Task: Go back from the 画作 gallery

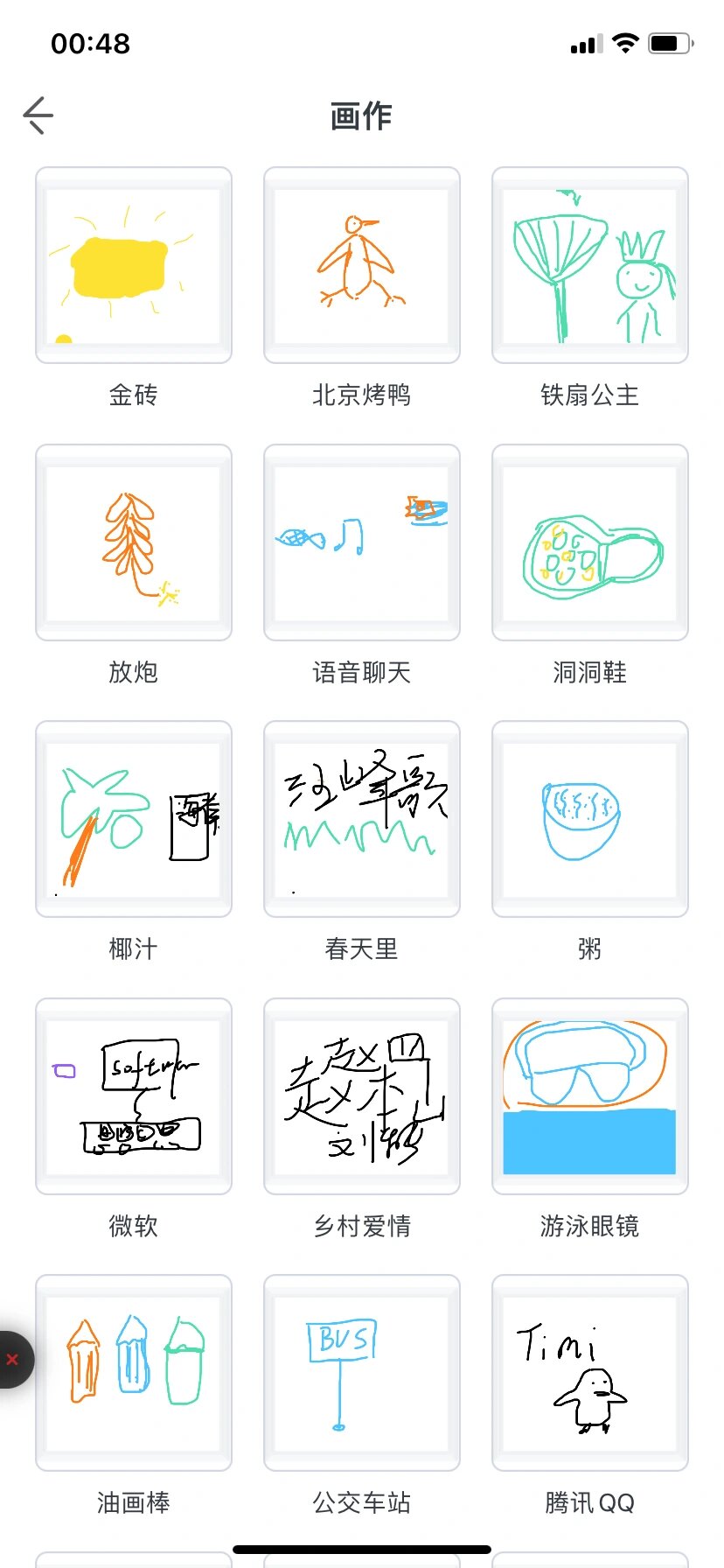Action: click(x=38, y=115)
